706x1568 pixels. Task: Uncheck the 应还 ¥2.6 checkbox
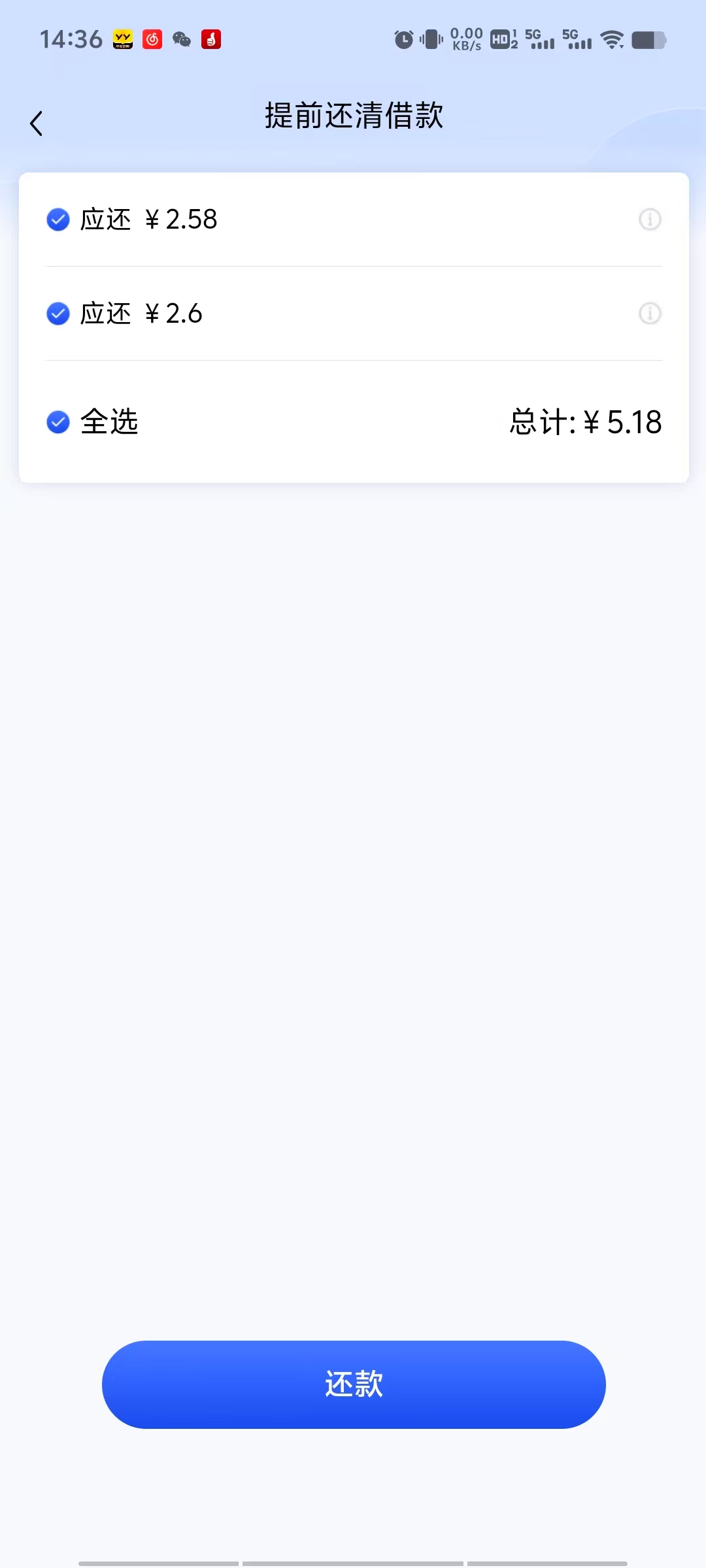[x=58, y=314]
